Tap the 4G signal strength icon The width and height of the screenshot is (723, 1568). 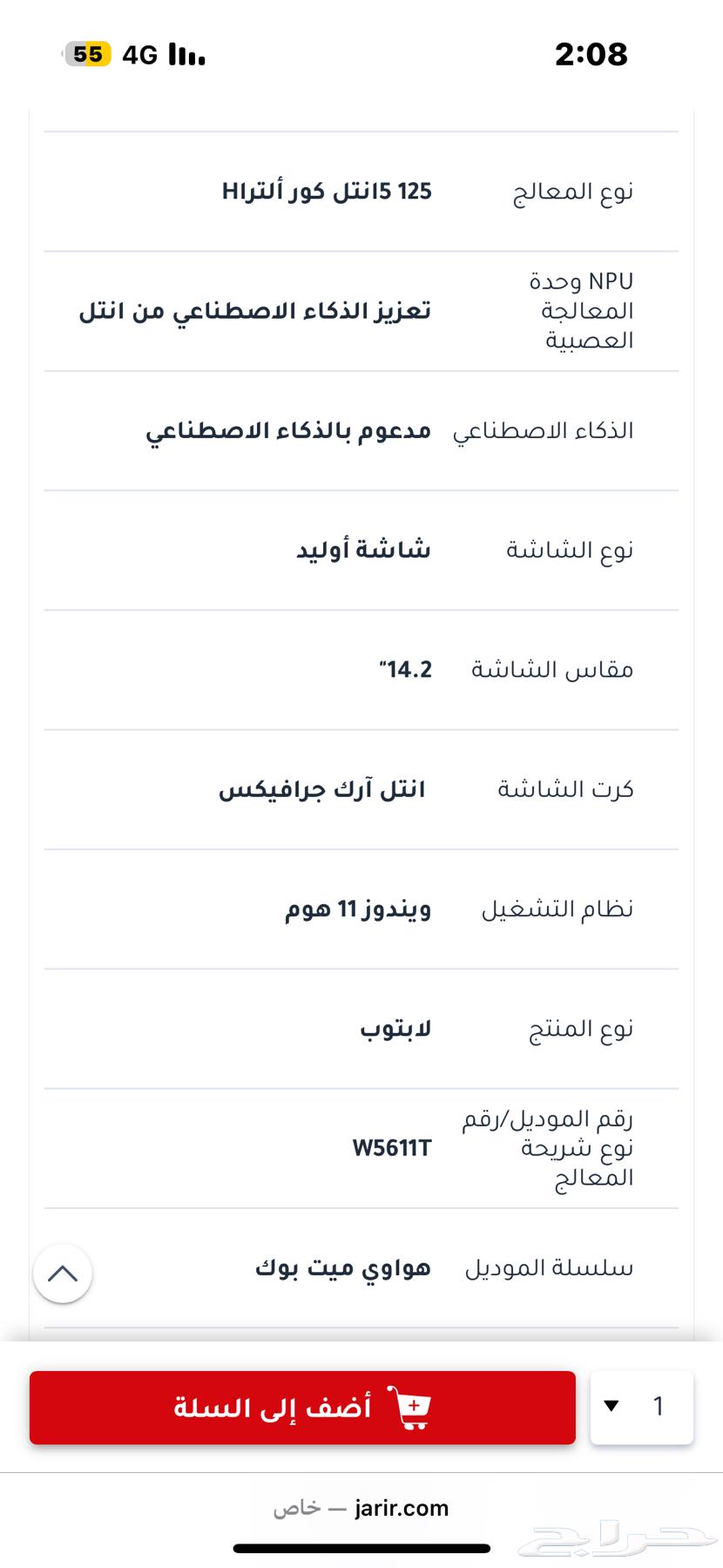pos(139,54)
